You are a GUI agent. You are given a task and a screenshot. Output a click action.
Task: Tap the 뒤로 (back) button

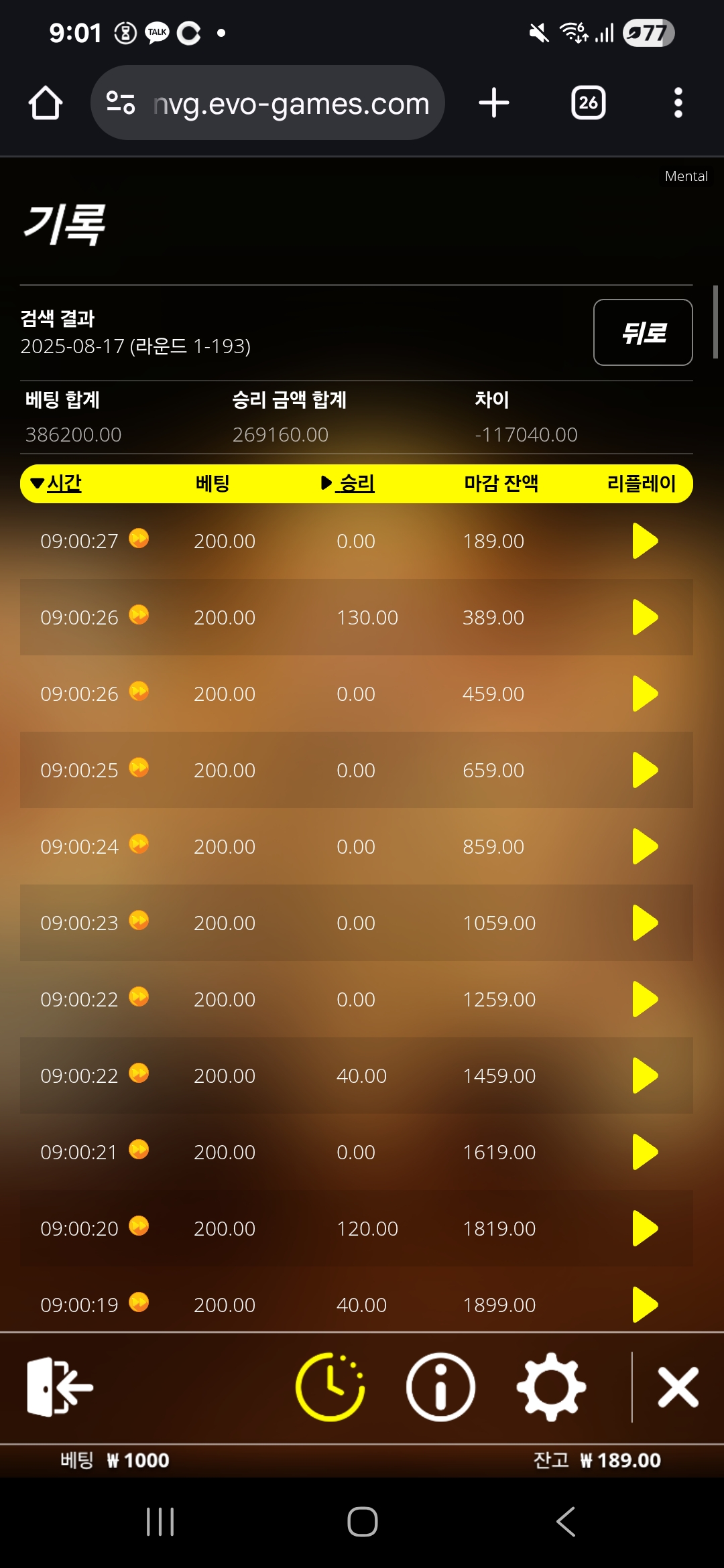tap(642, 332)
